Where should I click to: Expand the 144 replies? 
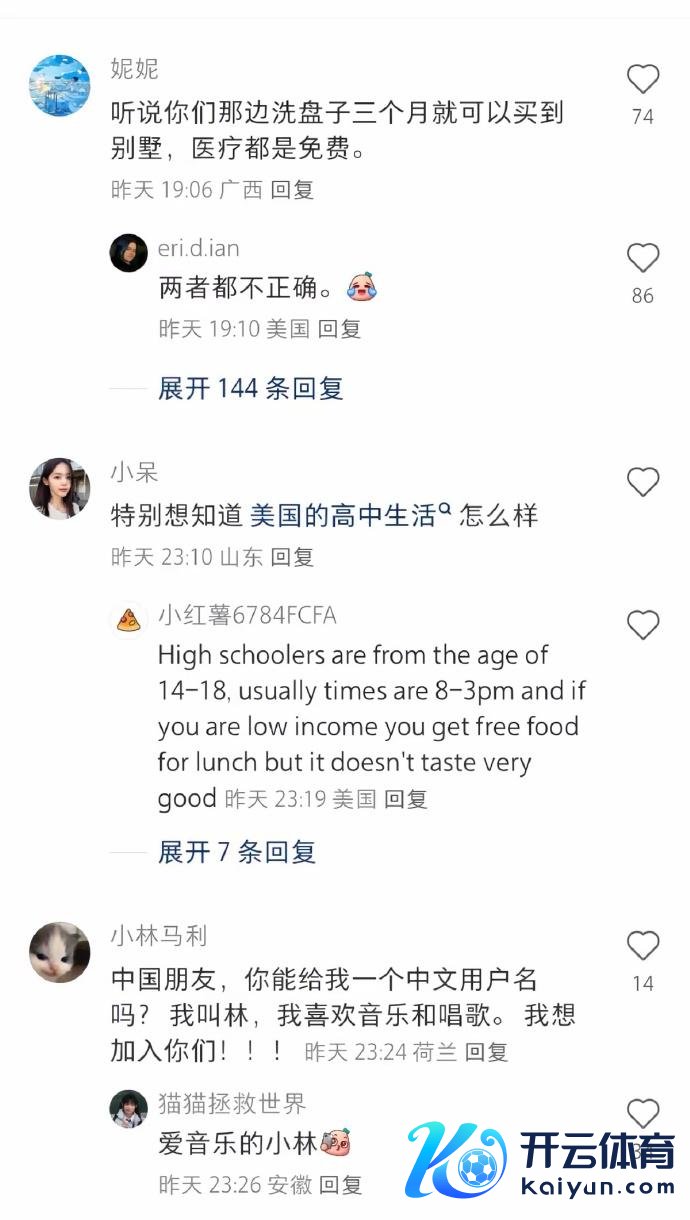click(x=250, y=388)
